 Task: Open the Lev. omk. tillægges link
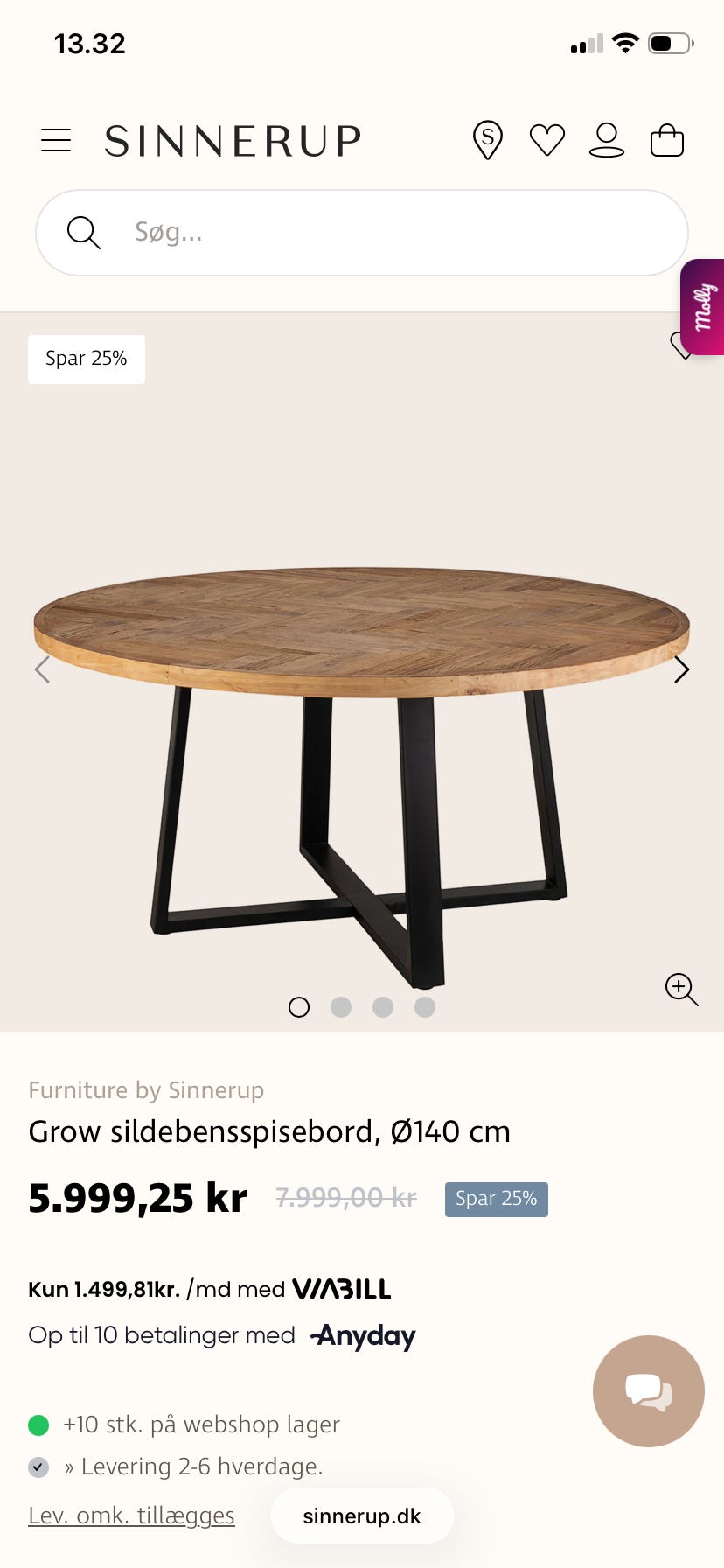(131, 1515)
